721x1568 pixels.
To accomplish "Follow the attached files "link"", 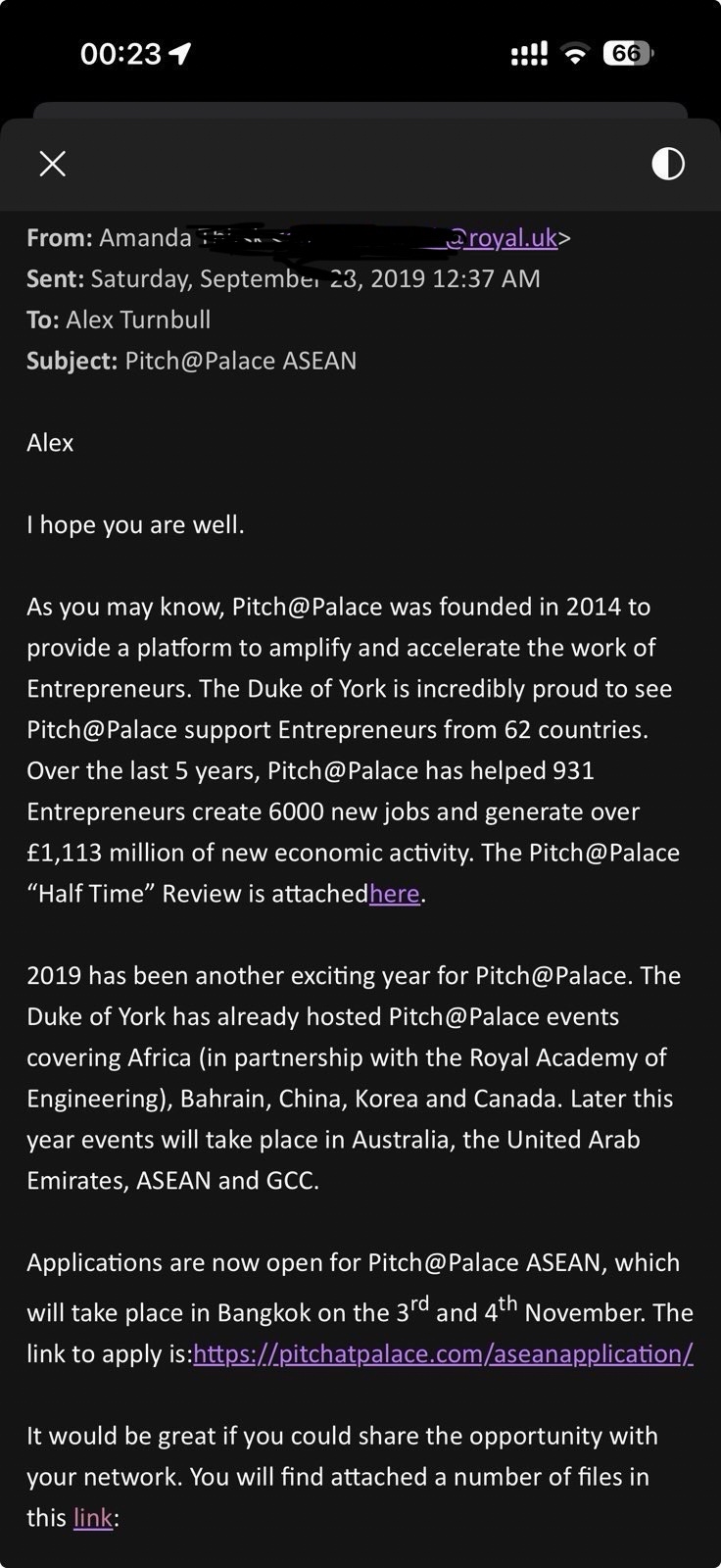I will 93,1518.
